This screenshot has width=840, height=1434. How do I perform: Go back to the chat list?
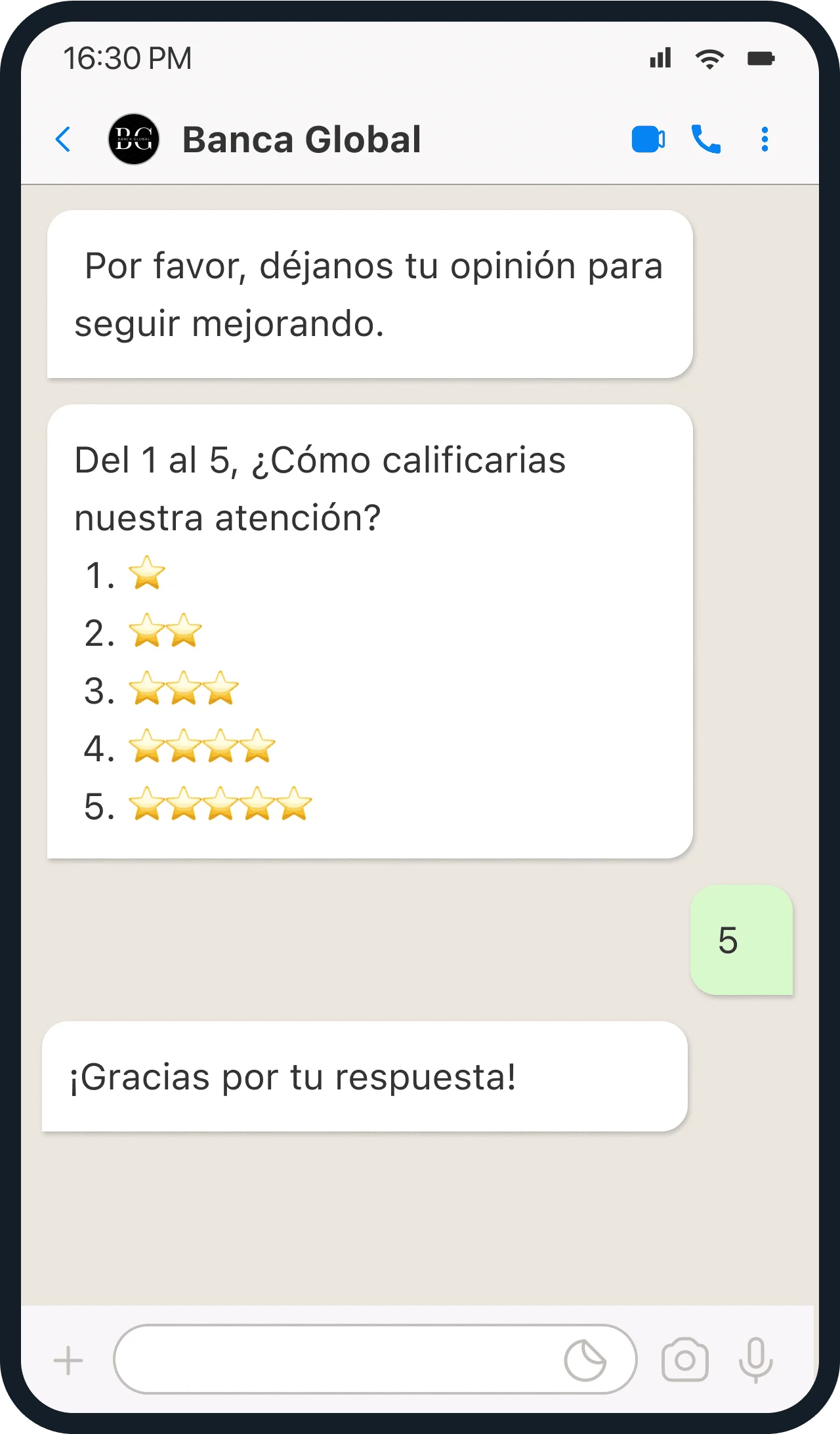click(64, 140)
